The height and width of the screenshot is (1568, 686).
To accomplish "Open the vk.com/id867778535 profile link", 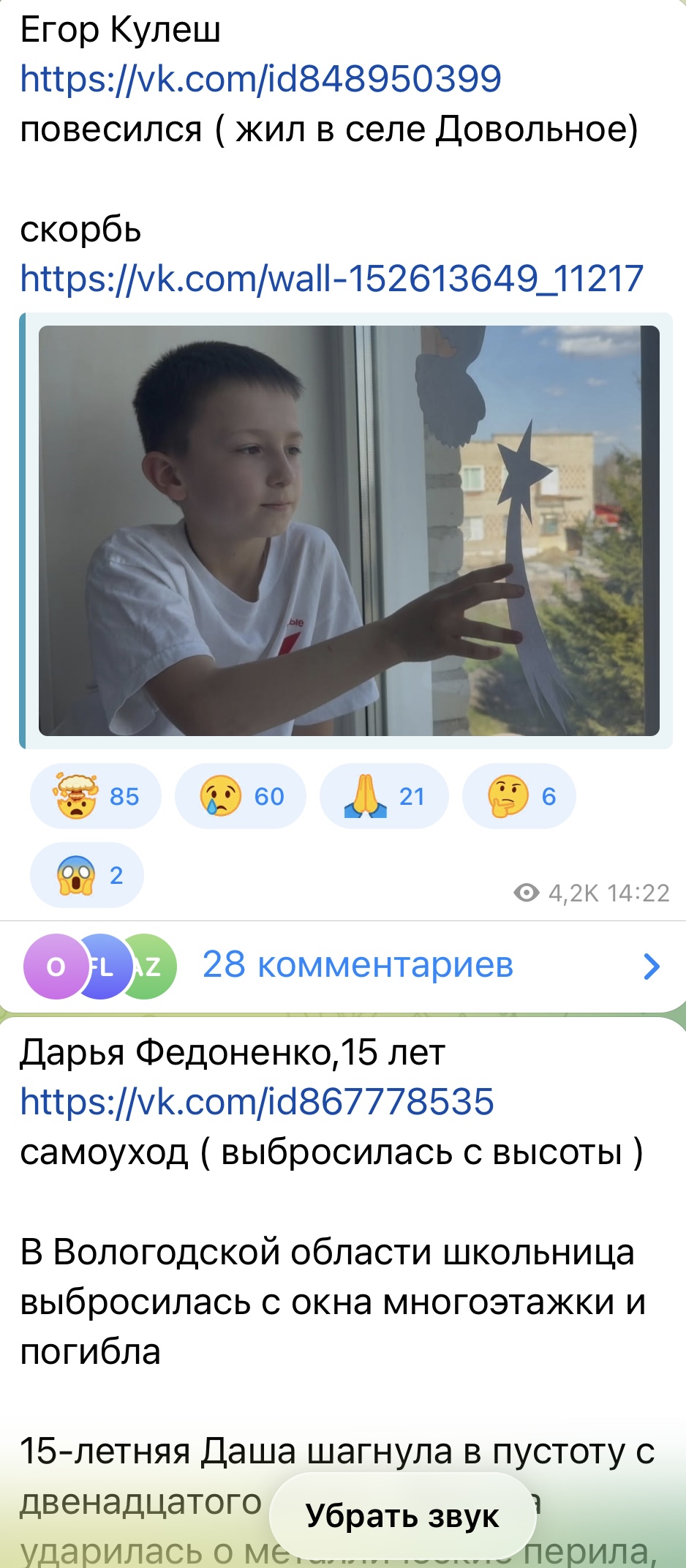I will tap(257, 1102).
